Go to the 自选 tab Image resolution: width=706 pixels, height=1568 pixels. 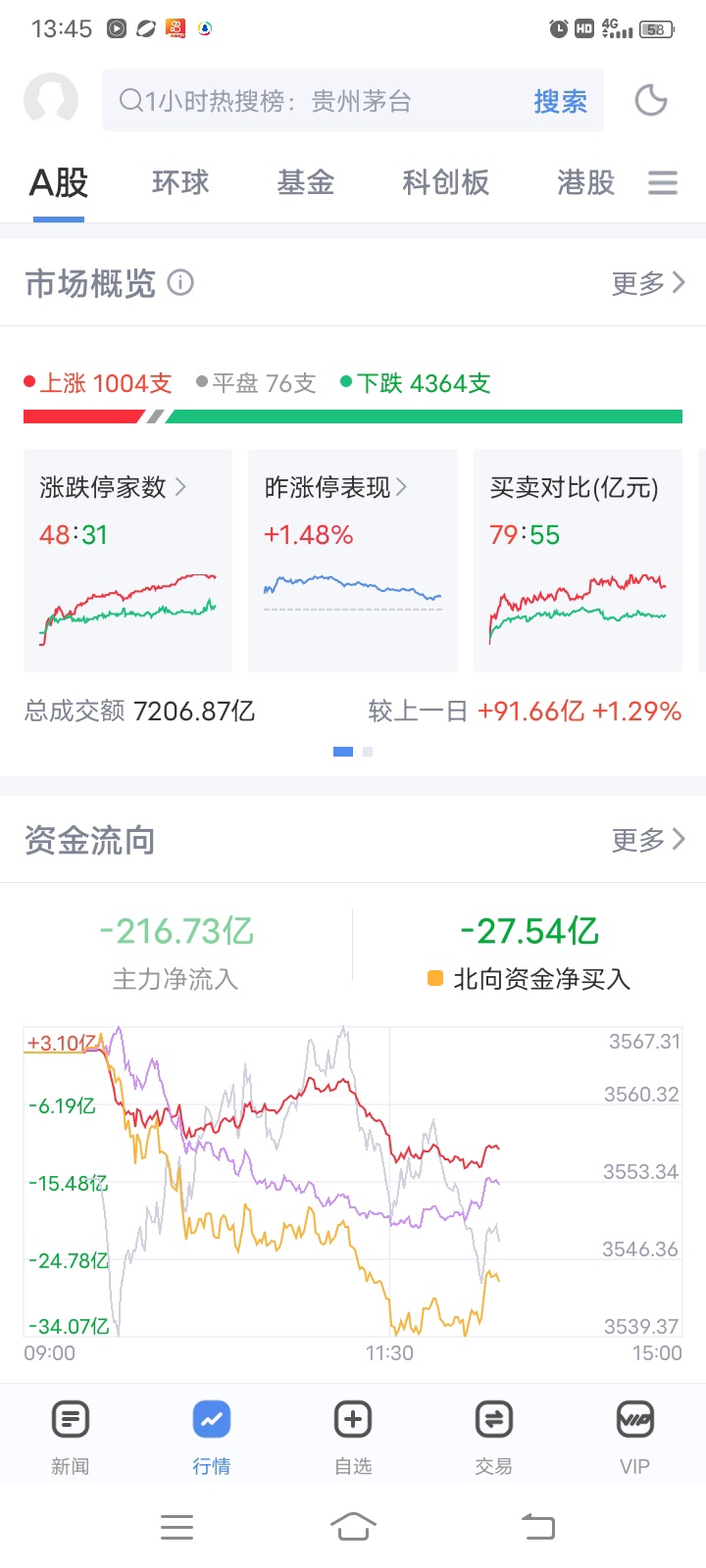click(x=353, y=1437)
